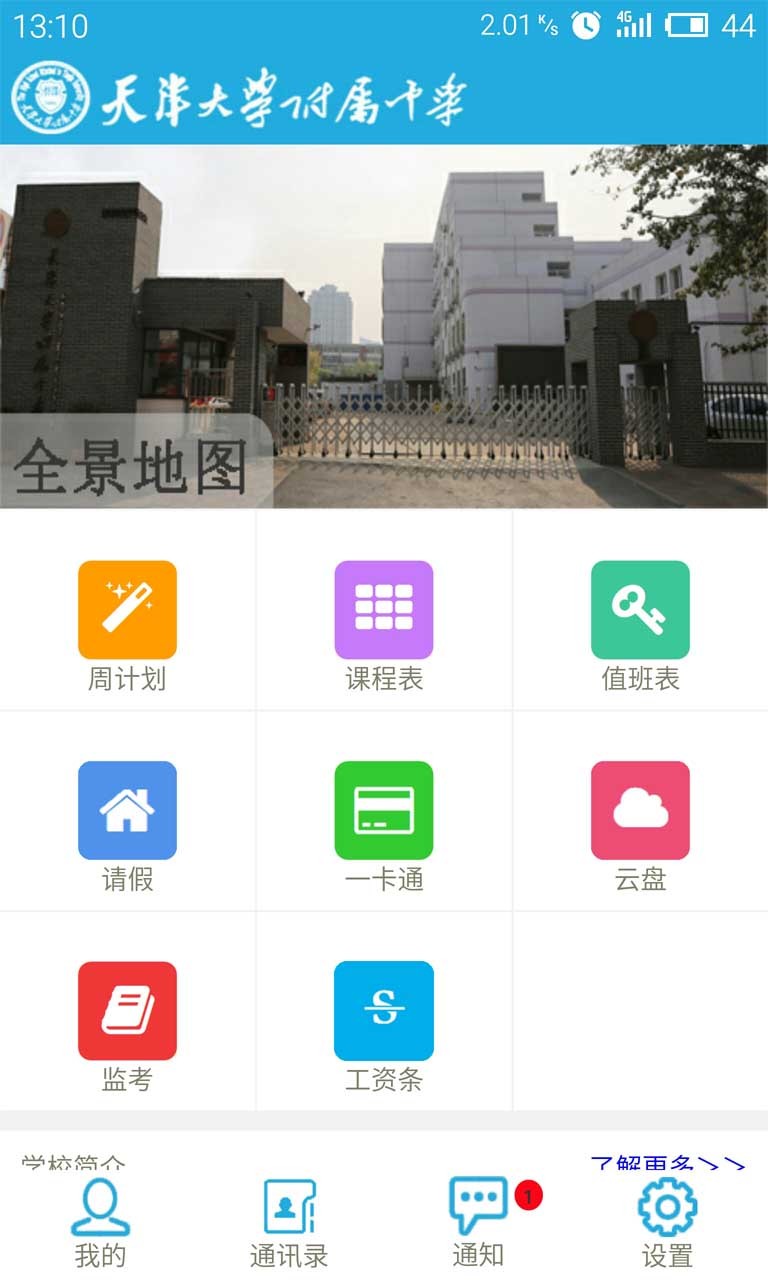Switch to the 通知 notifications tab
The height and width of the screenshot is (1280, 768).
(479, 1222)
